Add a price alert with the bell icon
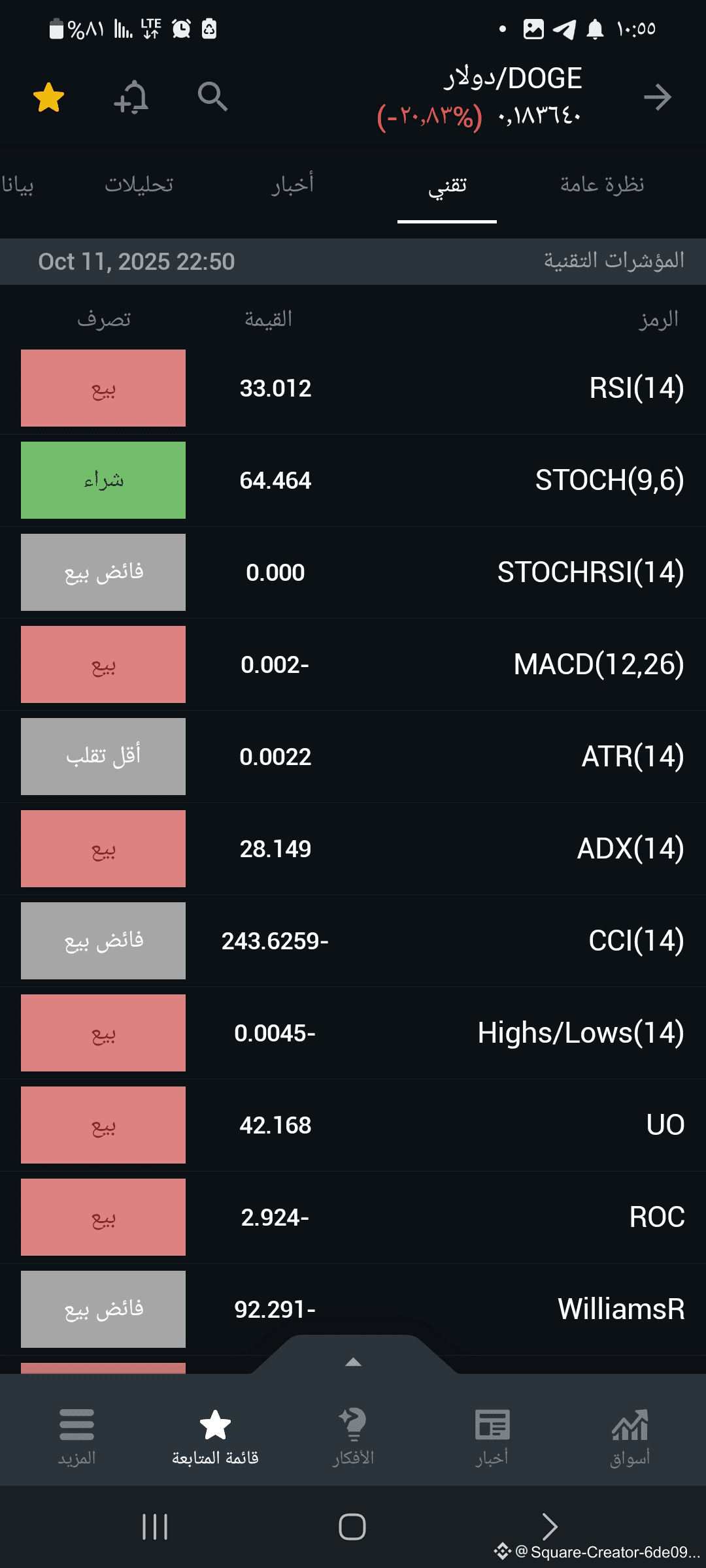706x1568 pixels. coord(131,98)
